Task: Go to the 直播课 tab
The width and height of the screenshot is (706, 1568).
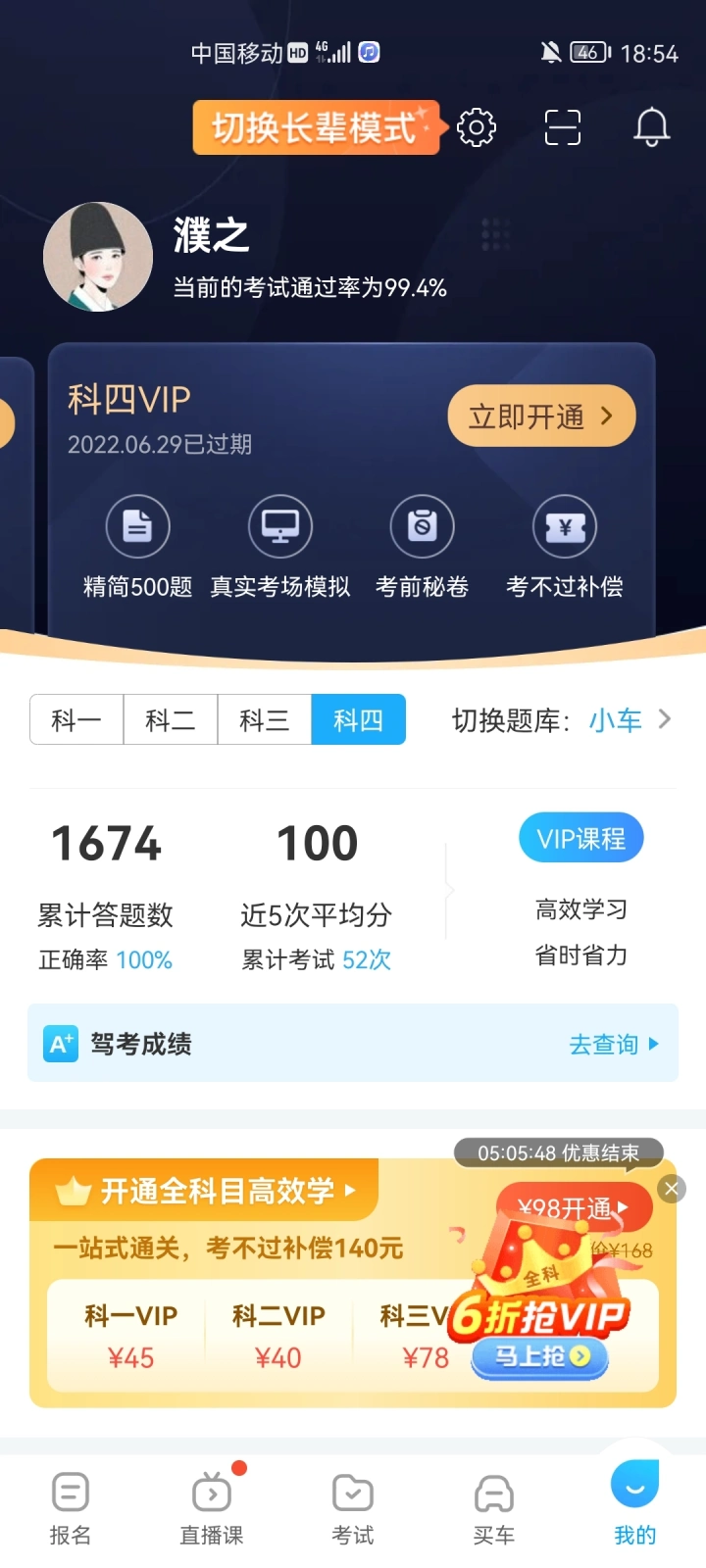Action: click(212, 1509)
